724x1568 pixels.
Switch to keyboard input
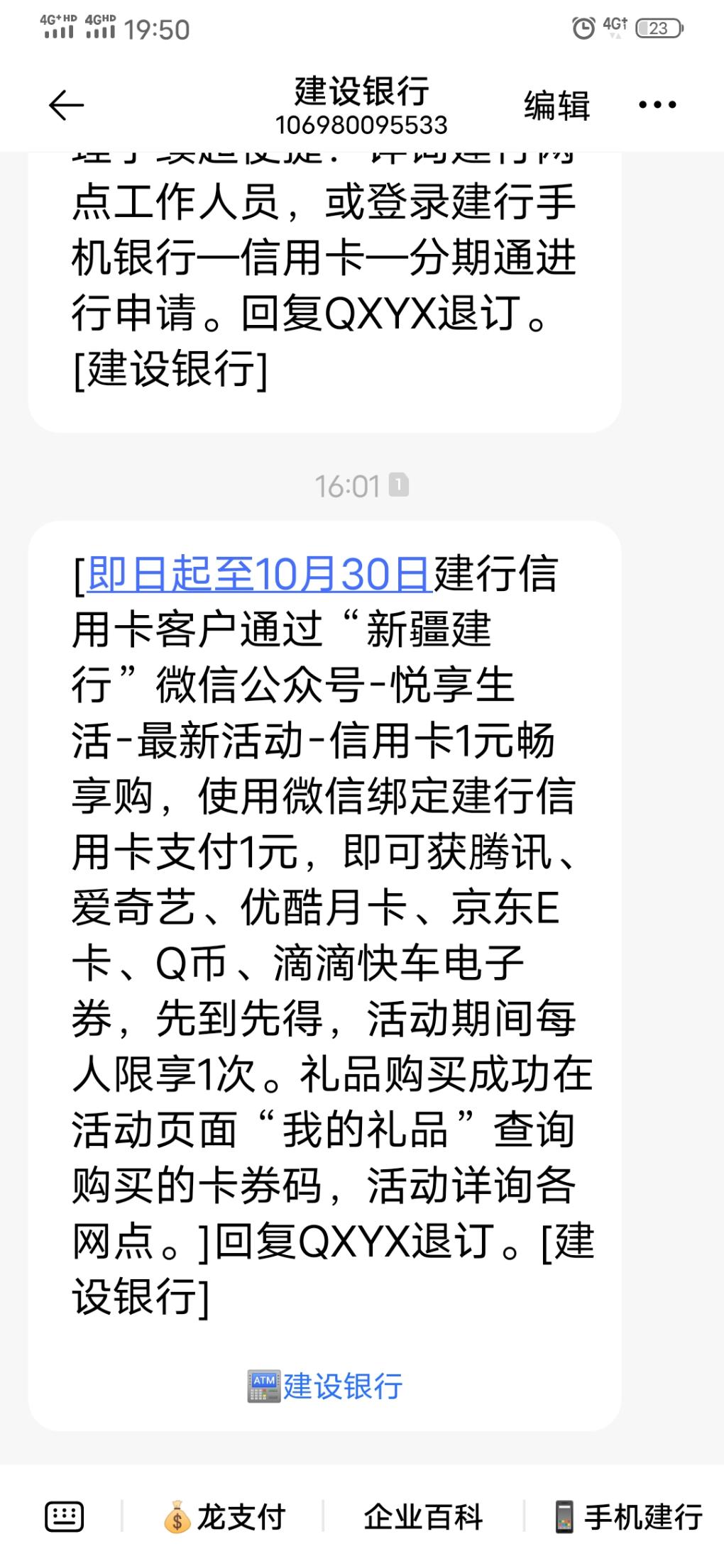(x=65, y=1517)
